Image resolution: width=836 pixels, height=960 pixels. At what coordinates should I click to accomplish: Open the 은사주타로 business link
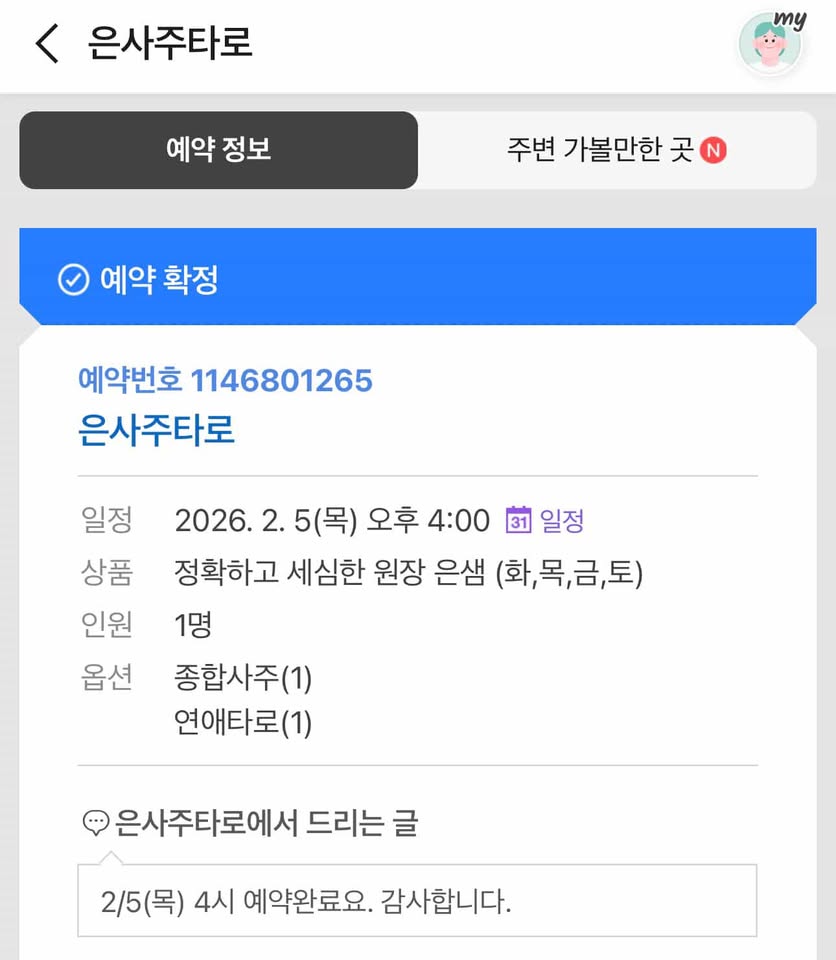(x=156, y=430)
